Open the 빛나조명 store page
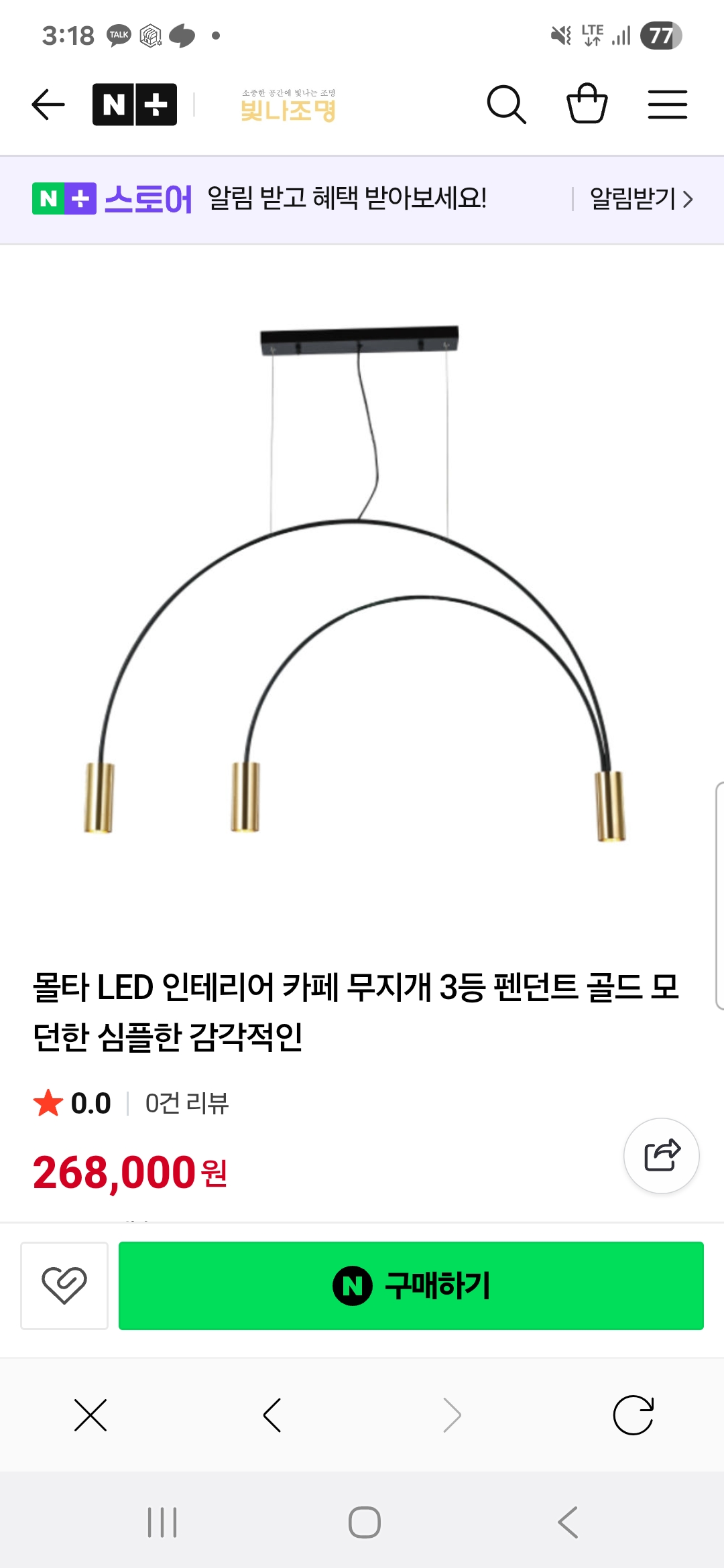The width and height of the screenshot is (724, 1568). [x=288, y=106]
